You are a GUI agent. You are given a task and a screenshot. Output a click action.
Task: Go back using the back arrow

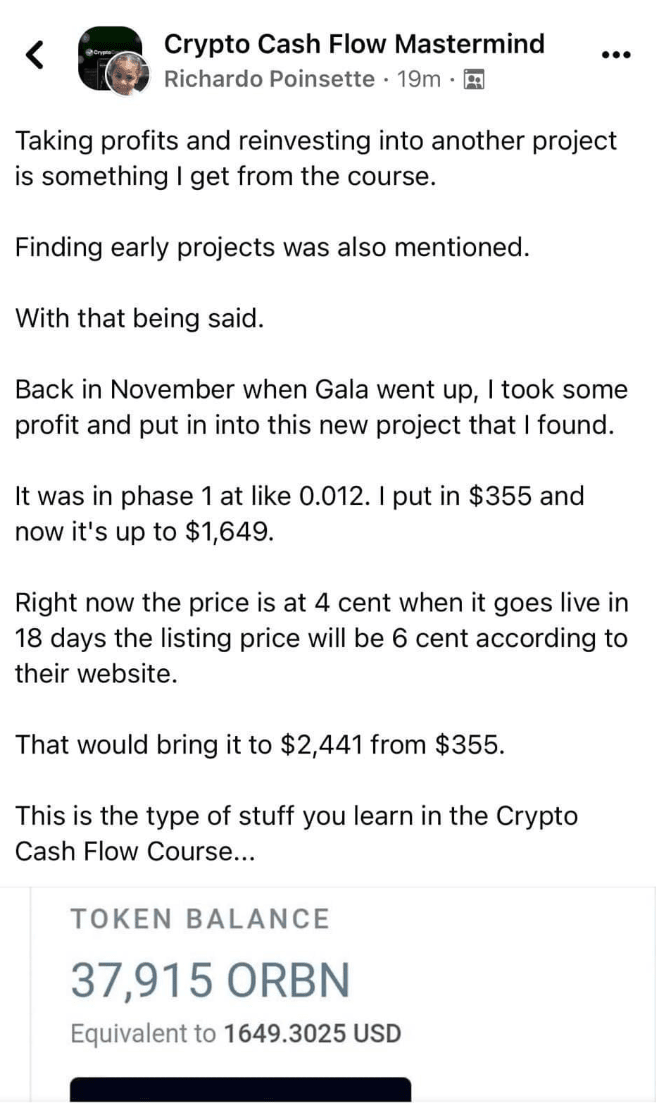(x=35, y=55)
